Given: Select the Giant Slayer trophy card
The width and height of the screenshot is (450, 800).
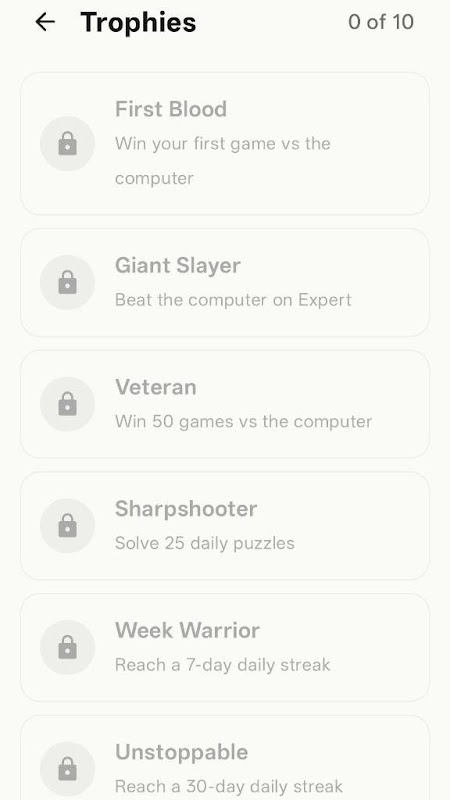Looking at the screenshot, I should pos(224,282).
